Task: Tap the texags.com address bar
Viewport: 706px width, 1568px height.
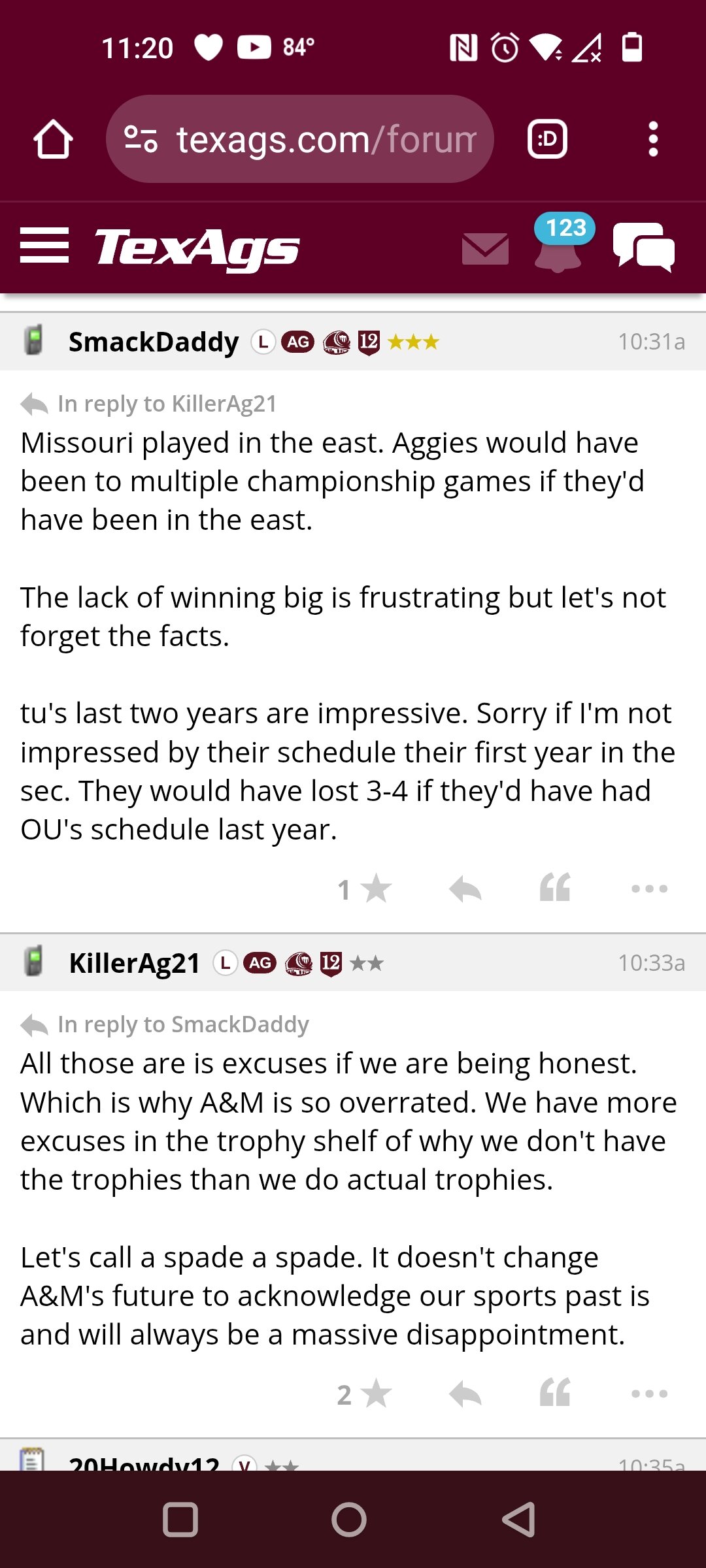Action: pos(300,139)
